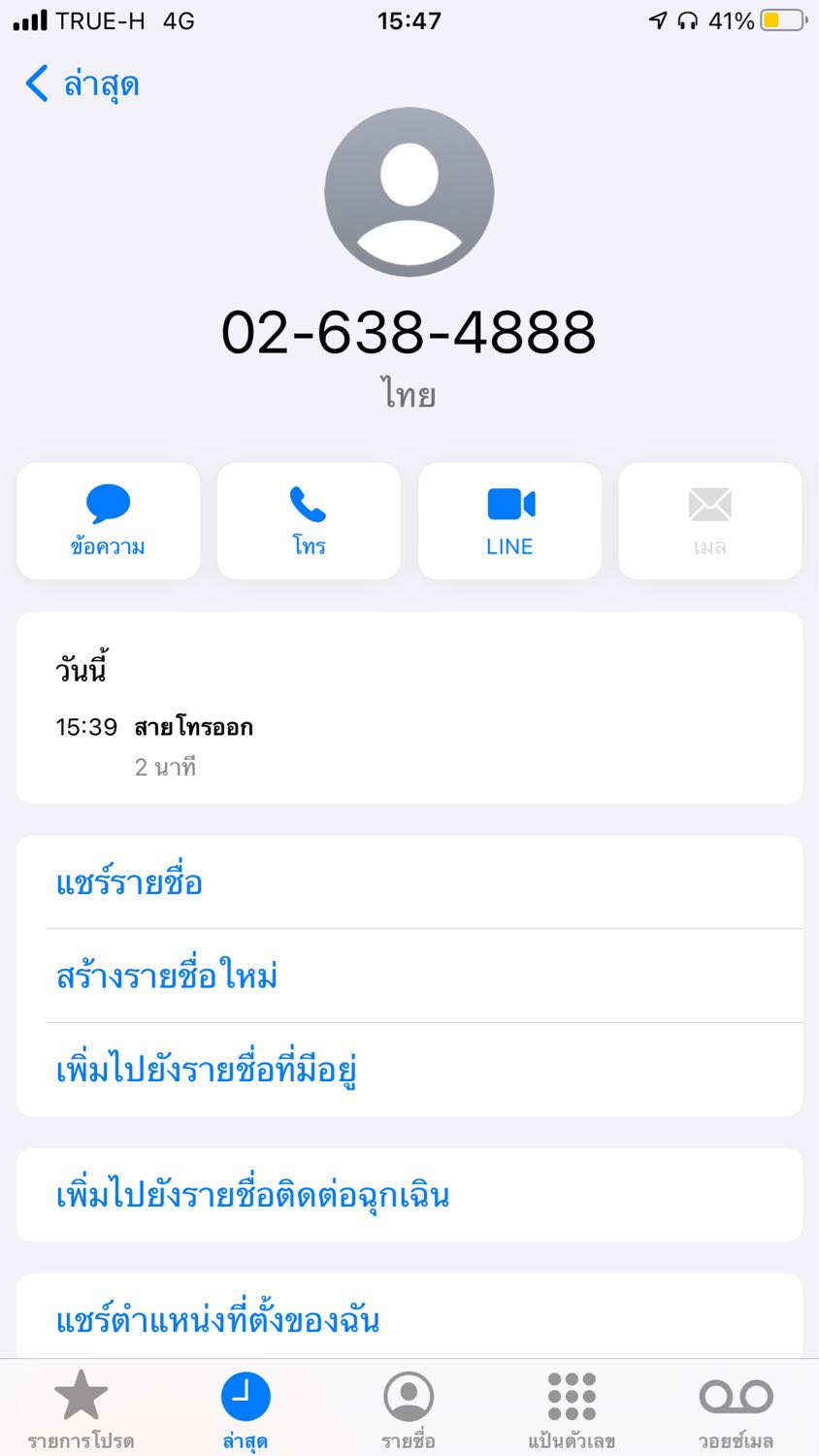Switch to รายชื่อ contacts tab

coord(409,1409)
